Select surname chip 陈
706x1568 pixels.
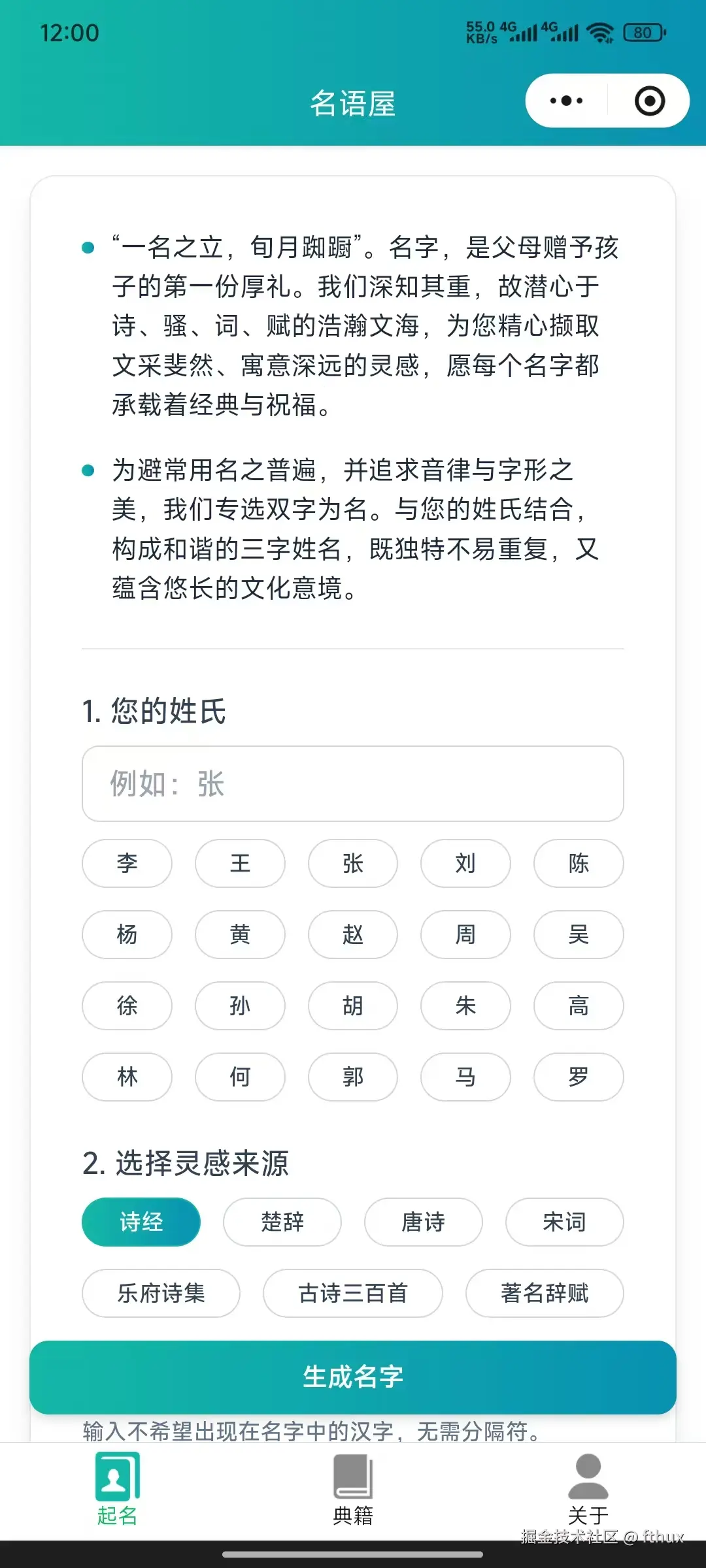[579, 863]
